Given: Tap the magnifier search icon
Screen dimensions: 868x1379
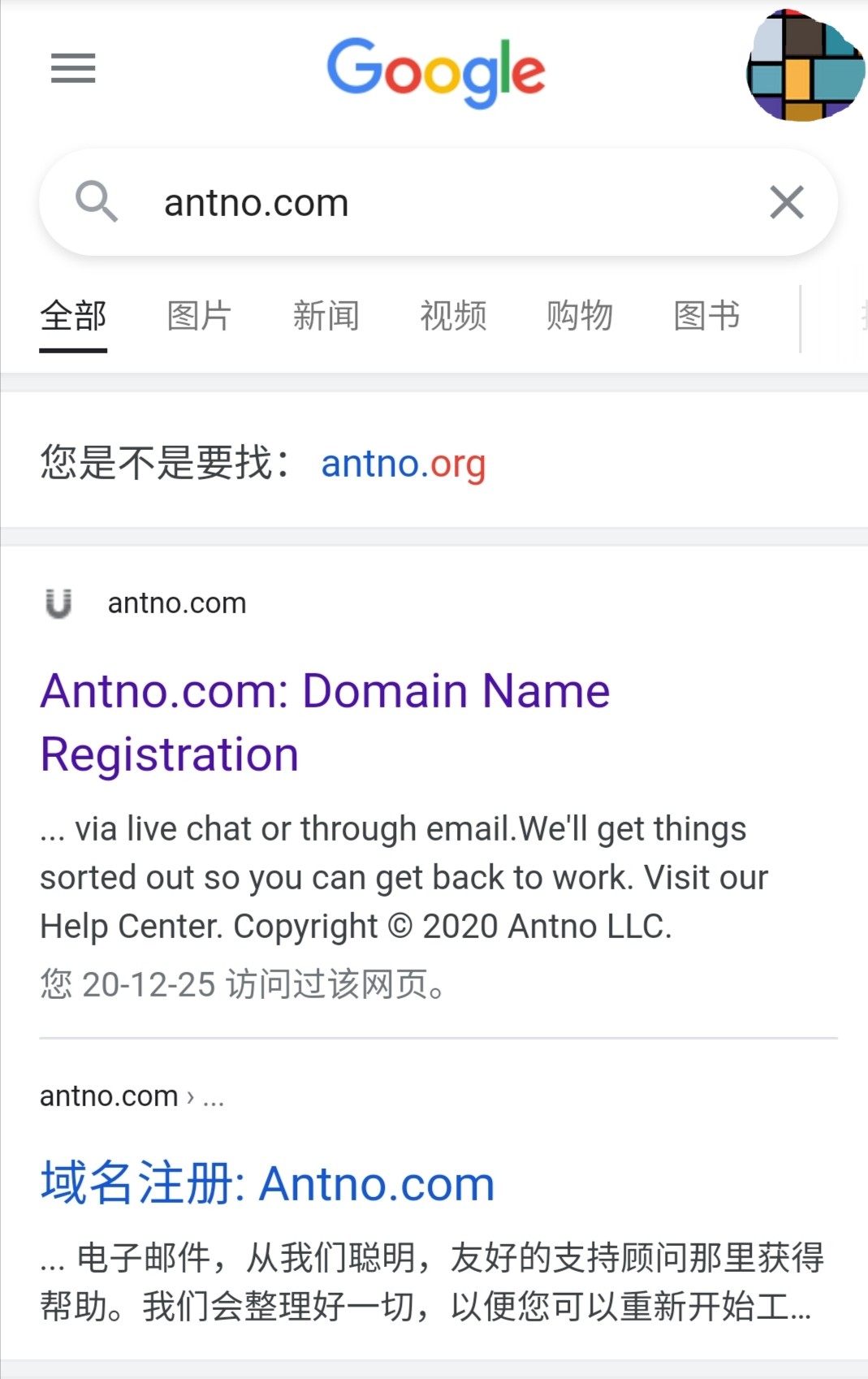Looking at the screenshot, I should (x=97, y=201).
